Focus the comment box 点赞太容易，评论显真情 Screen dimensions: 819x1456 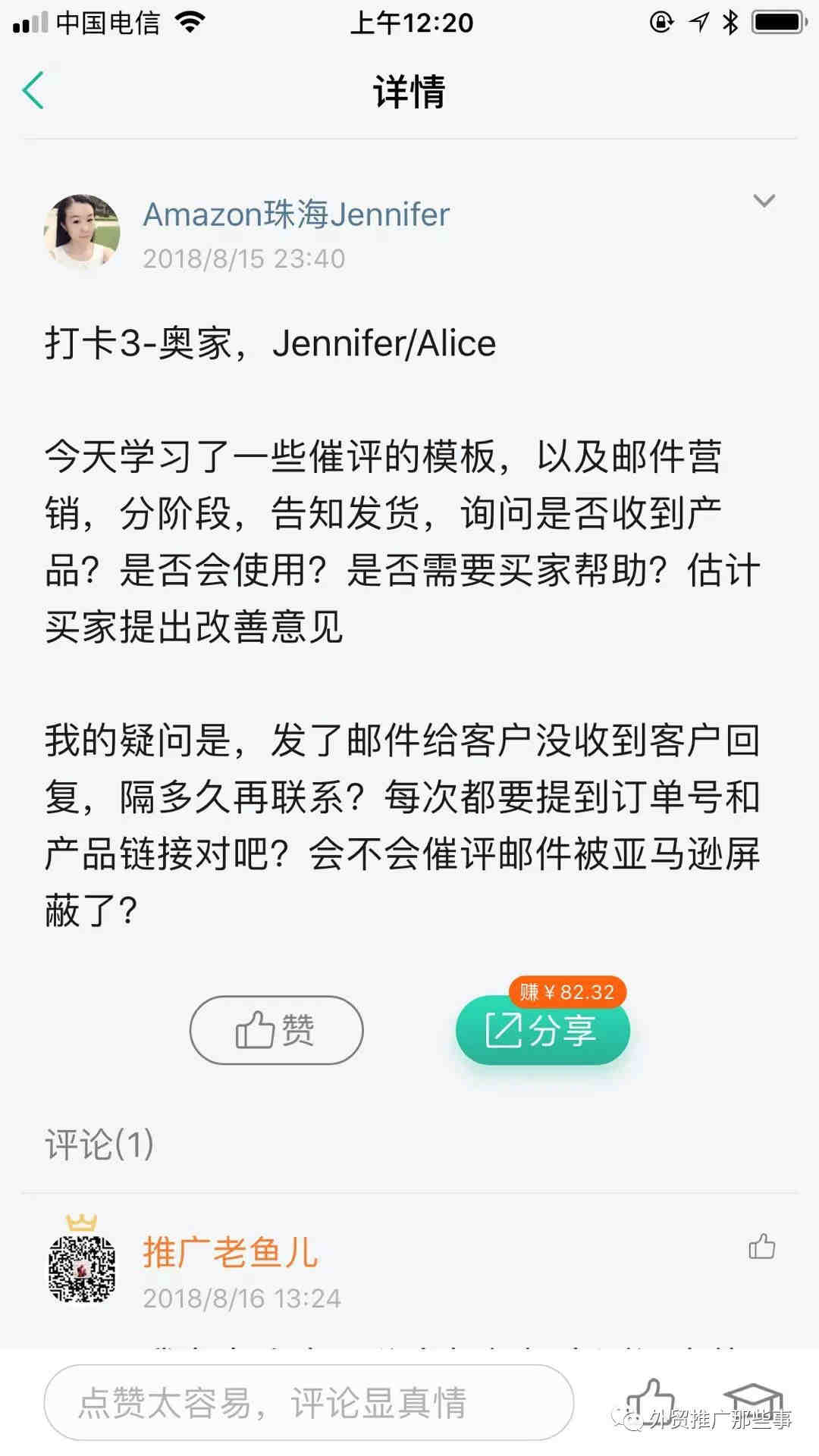coord(308,1402)
